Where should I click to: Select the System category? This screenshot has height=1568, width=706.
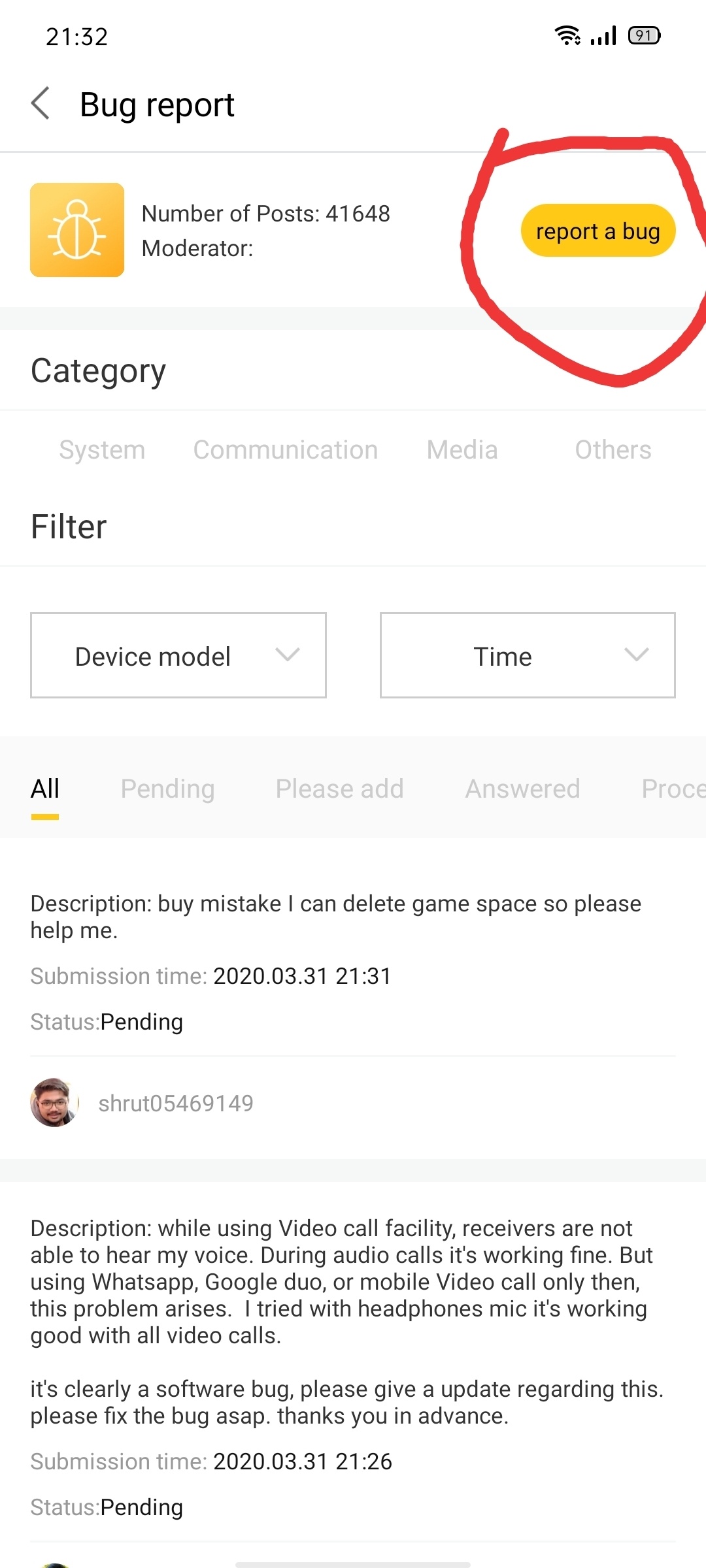102,450
